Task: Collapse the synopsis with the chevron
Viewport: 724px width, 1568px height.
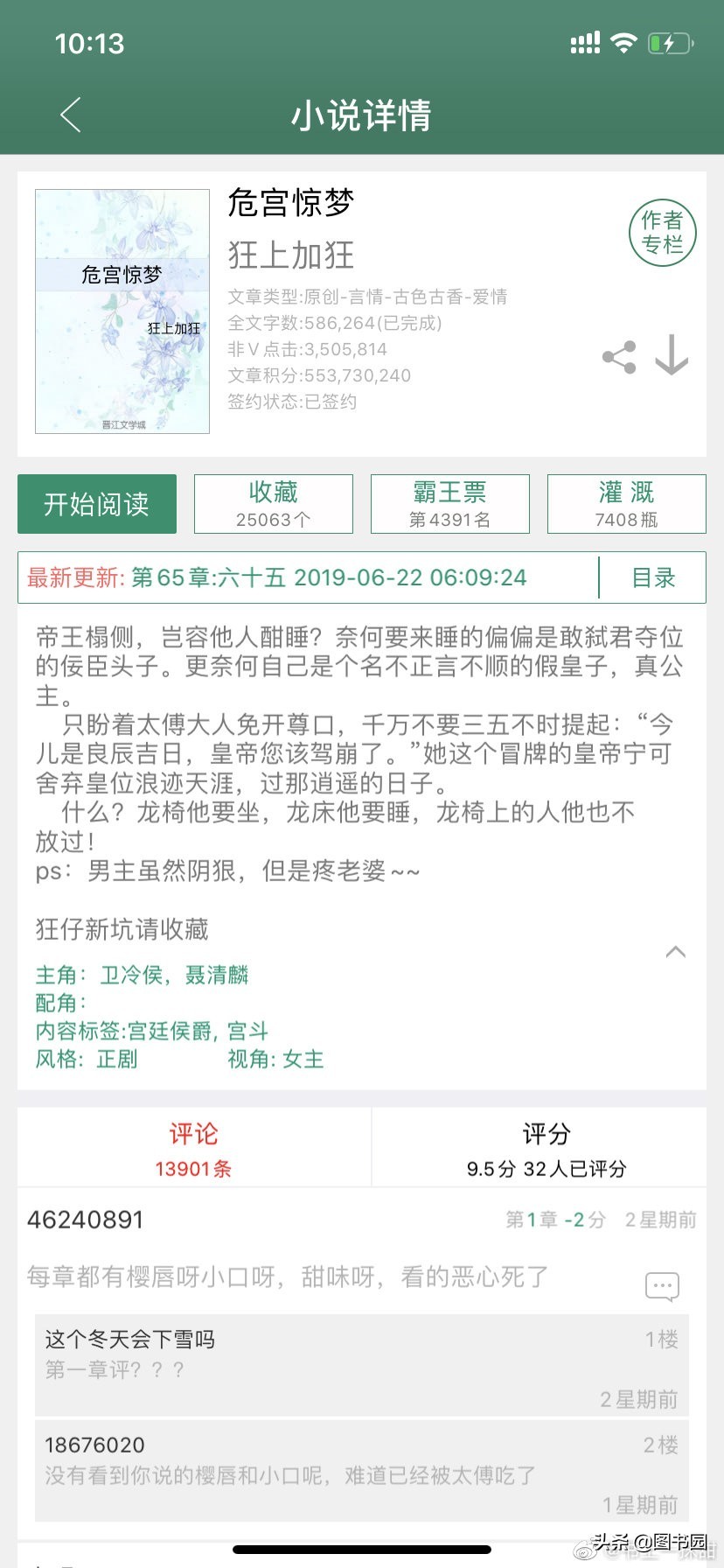Action: point(675,952)
